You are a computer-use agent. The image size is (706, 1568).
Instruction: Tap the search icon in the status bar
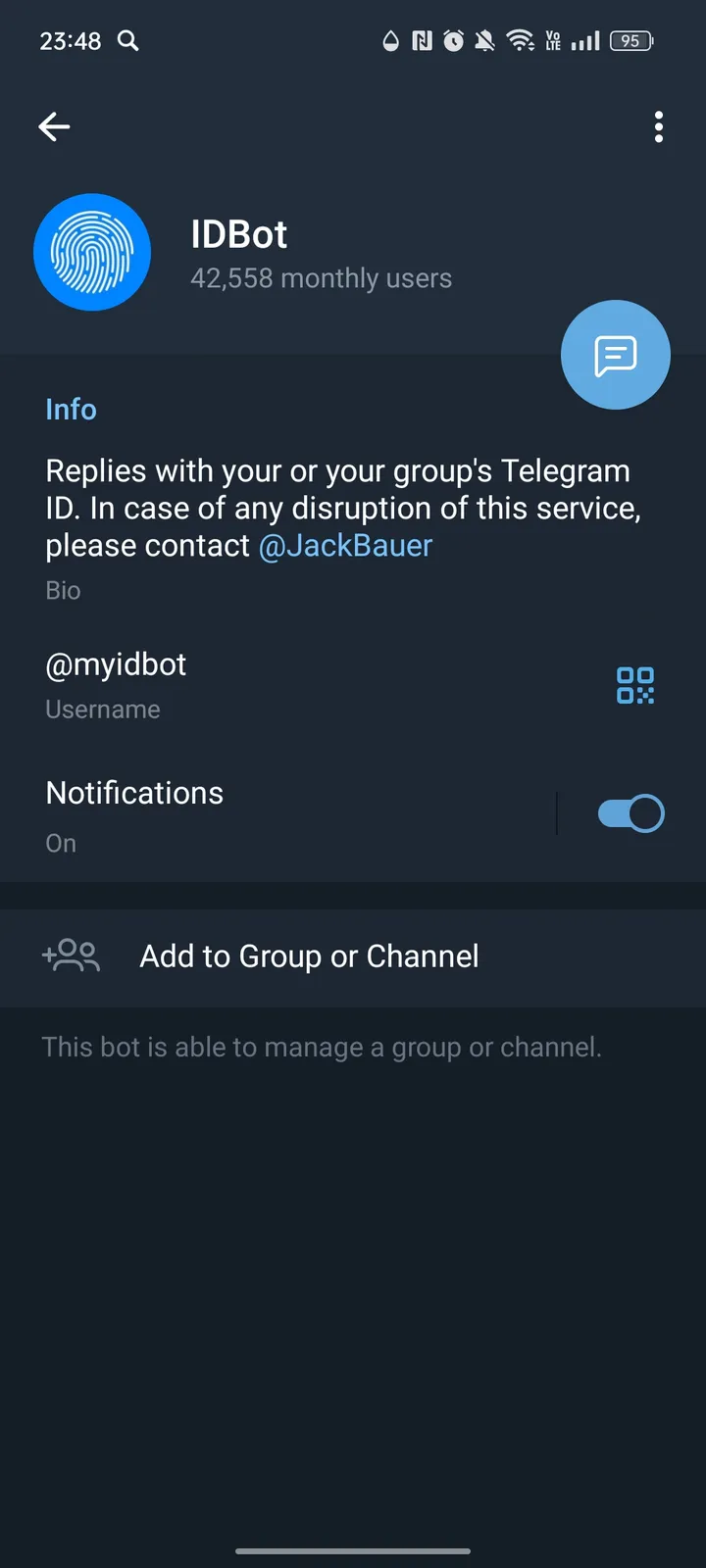(x=127, y=41)
